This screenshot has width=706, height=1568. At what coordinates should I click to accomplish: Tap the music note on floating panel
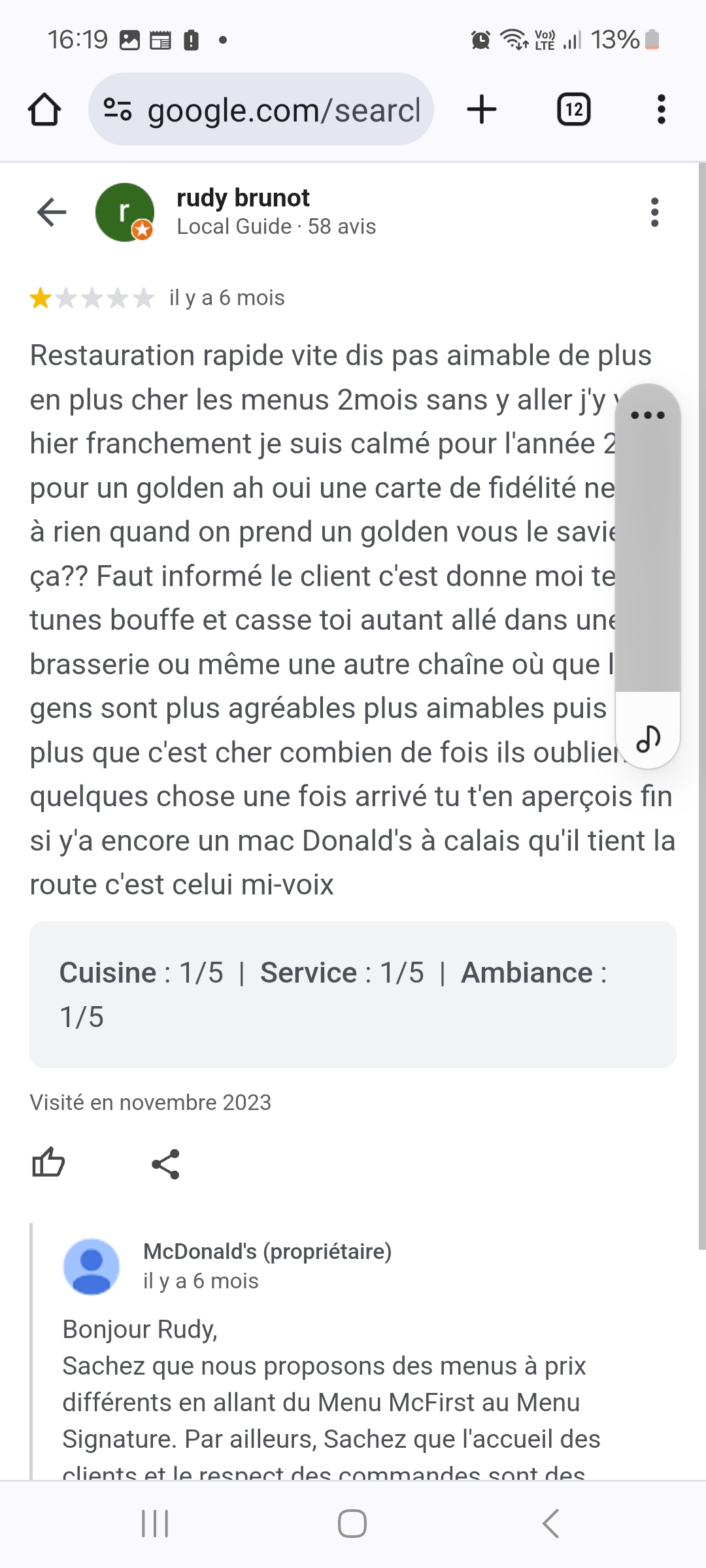648,738
